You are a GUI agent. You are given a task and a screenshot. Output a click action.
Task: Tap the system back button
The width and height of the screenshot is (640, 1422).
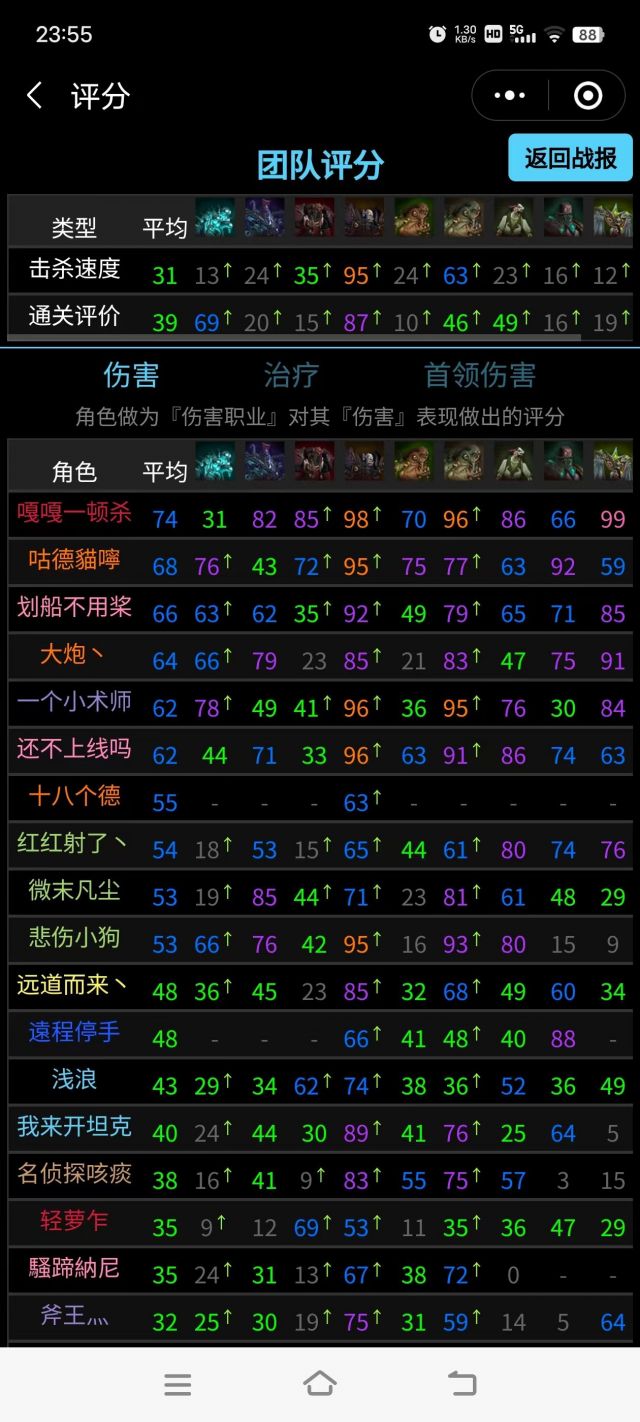click(x=462, y=1384)
